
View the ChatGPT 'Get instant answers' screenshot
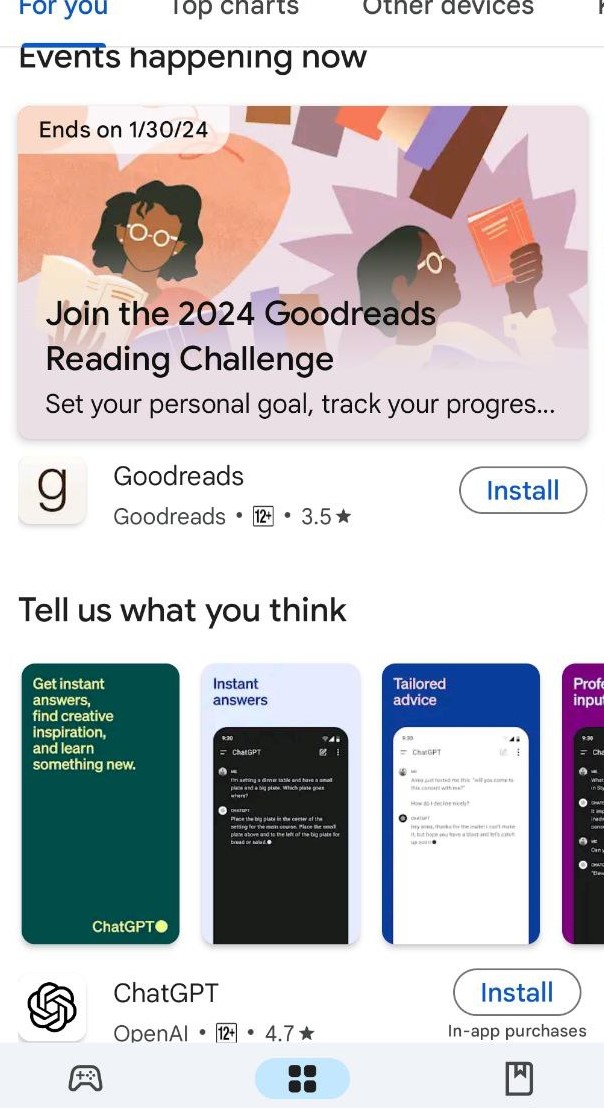pos(100,804)
